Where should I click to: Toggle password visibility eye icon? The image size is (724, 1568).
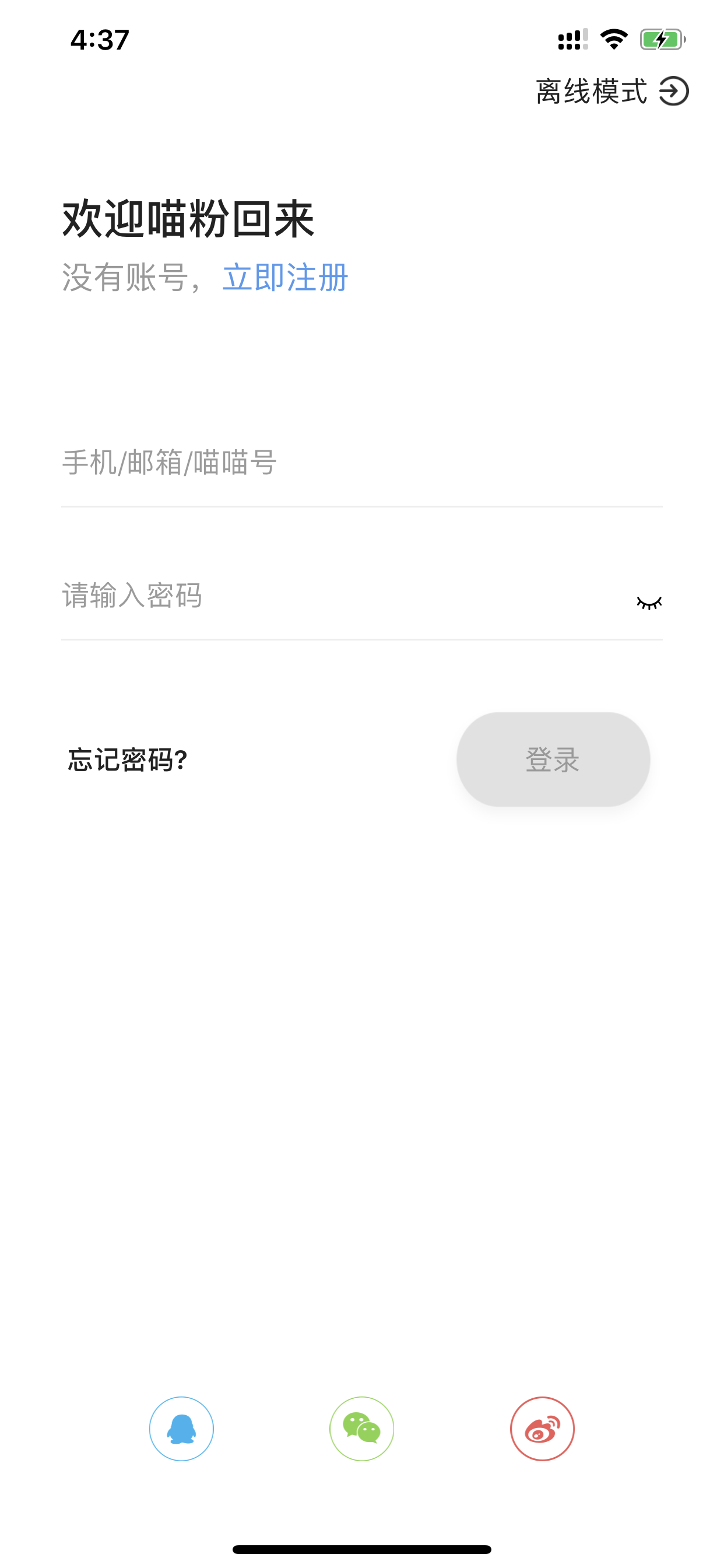pyautogui.click(x=649, y=603)
